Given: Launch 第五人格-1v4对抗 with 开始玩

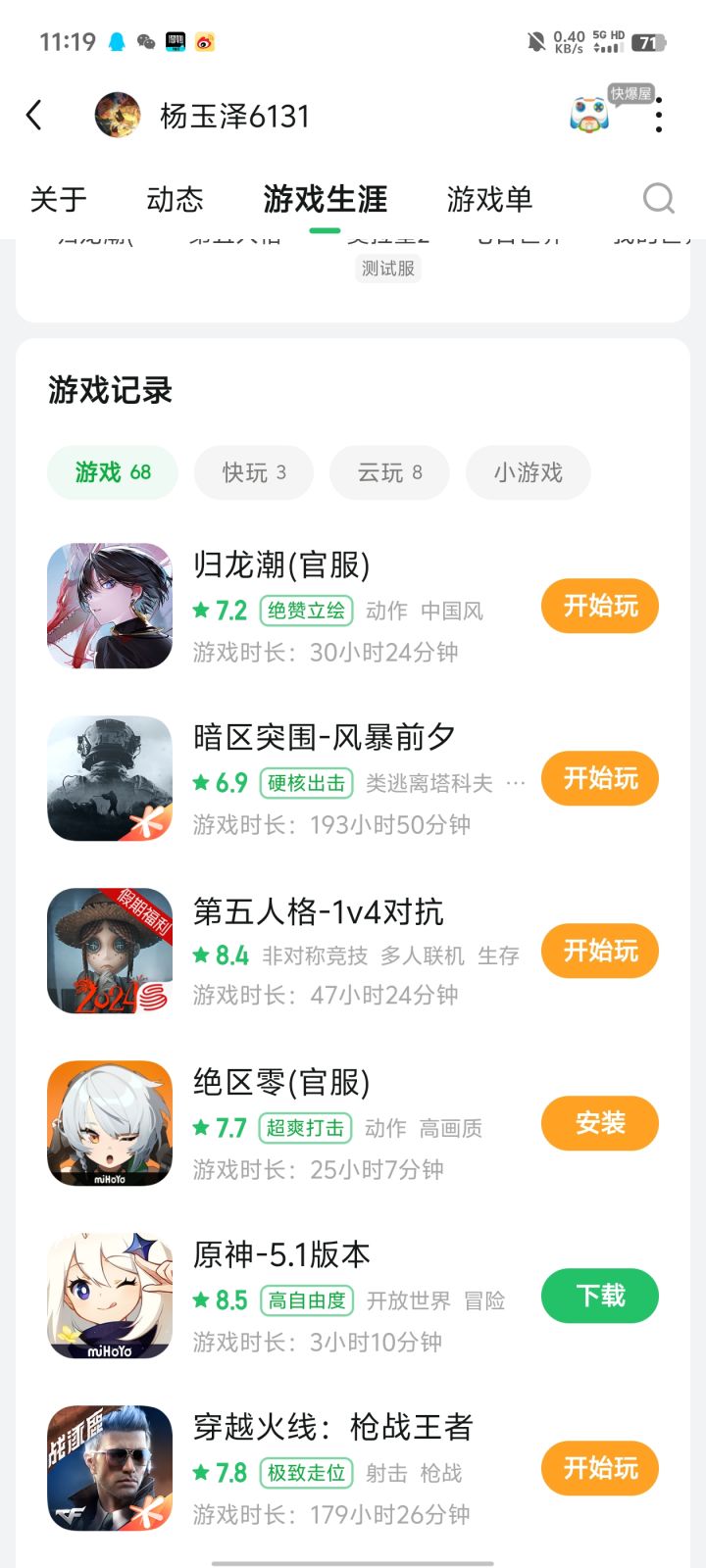Looking at the screenshot, I should (600, 951).
